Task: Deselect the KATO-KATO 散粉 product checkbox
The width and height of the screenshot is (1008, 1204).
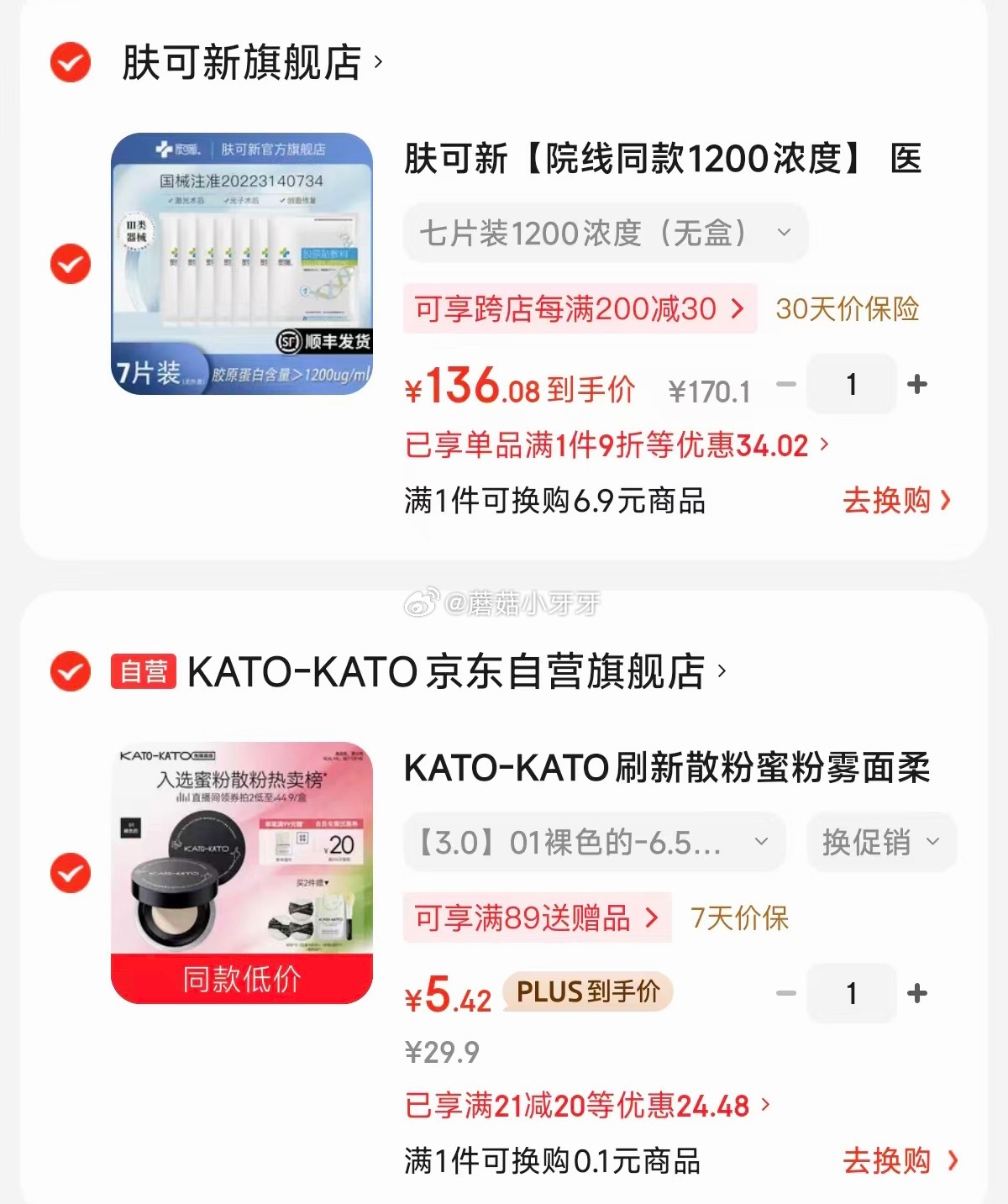Action: point(71,873)
